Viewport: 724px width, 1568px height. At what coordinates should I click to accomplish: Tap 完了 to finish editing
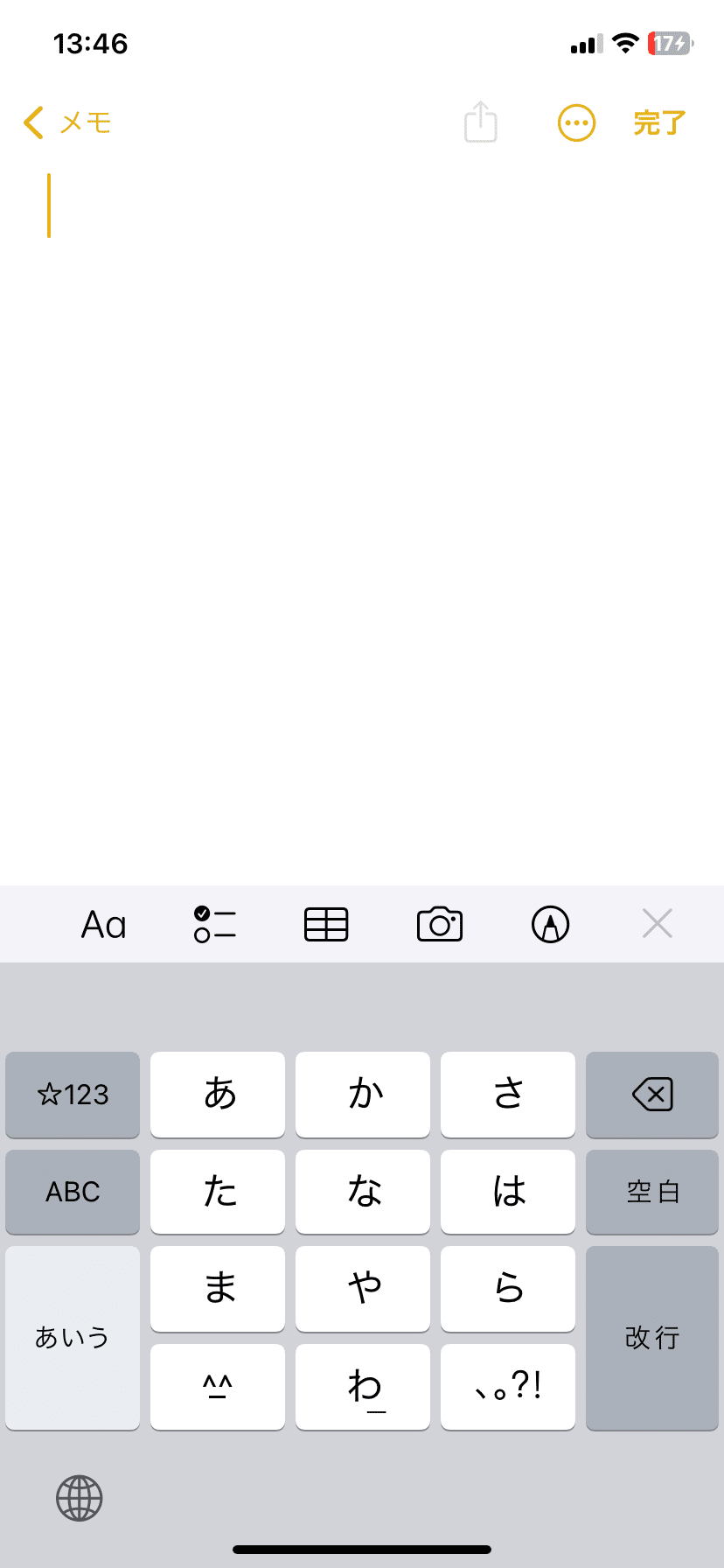coord(659,123)
